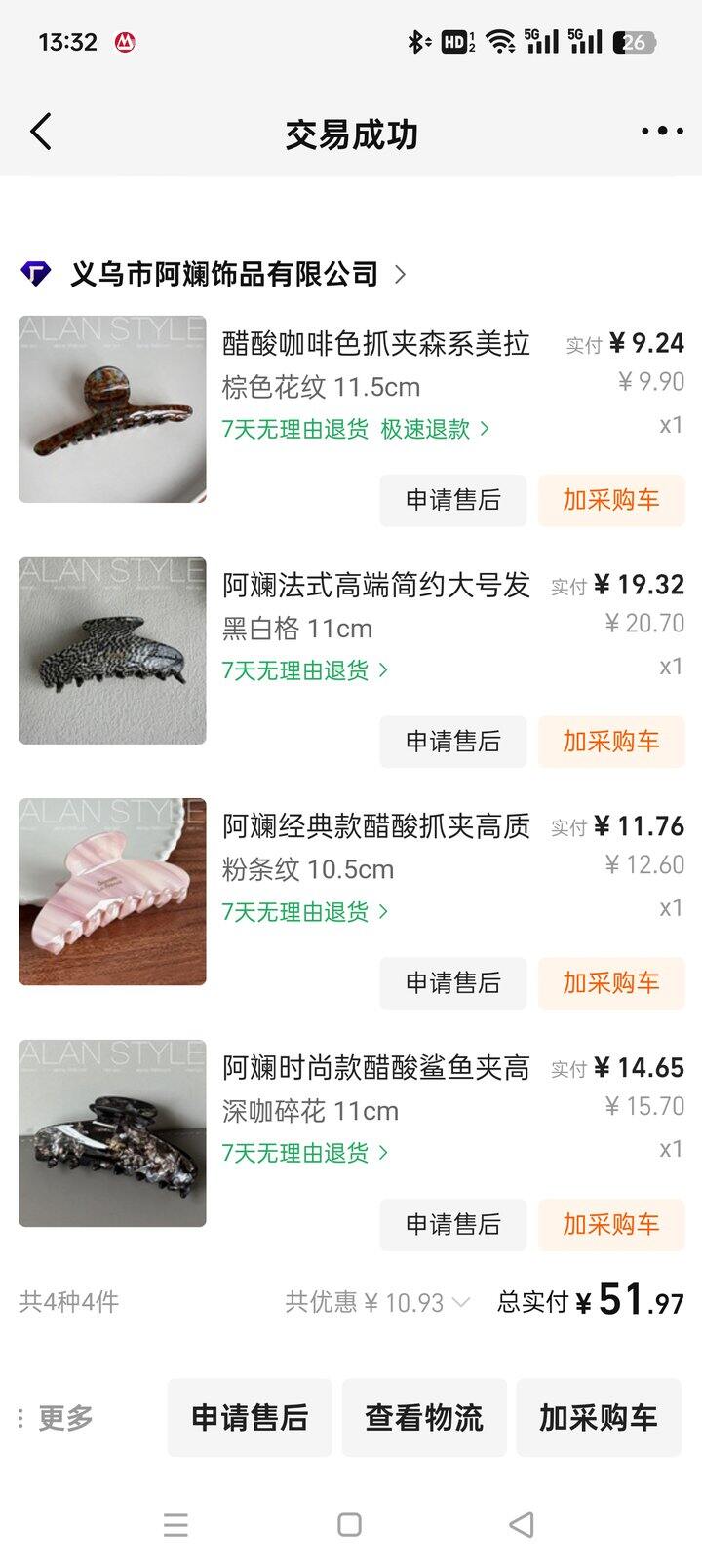
Task: Click the pink hair clip product thumbnail
Action: [111, 893]
